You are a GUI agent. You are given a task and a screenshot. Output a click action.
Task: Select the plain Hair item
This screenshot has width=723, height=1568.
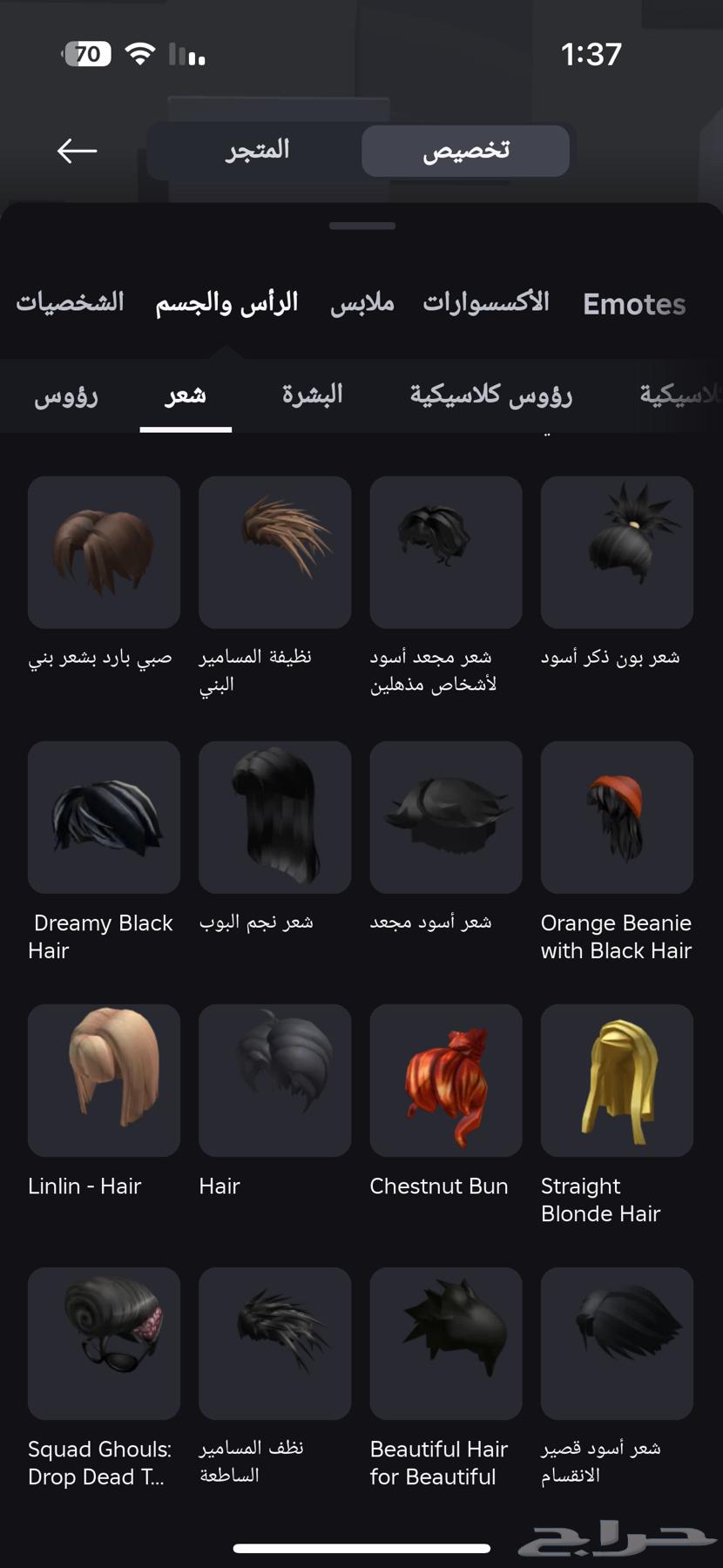point(274,1080)
